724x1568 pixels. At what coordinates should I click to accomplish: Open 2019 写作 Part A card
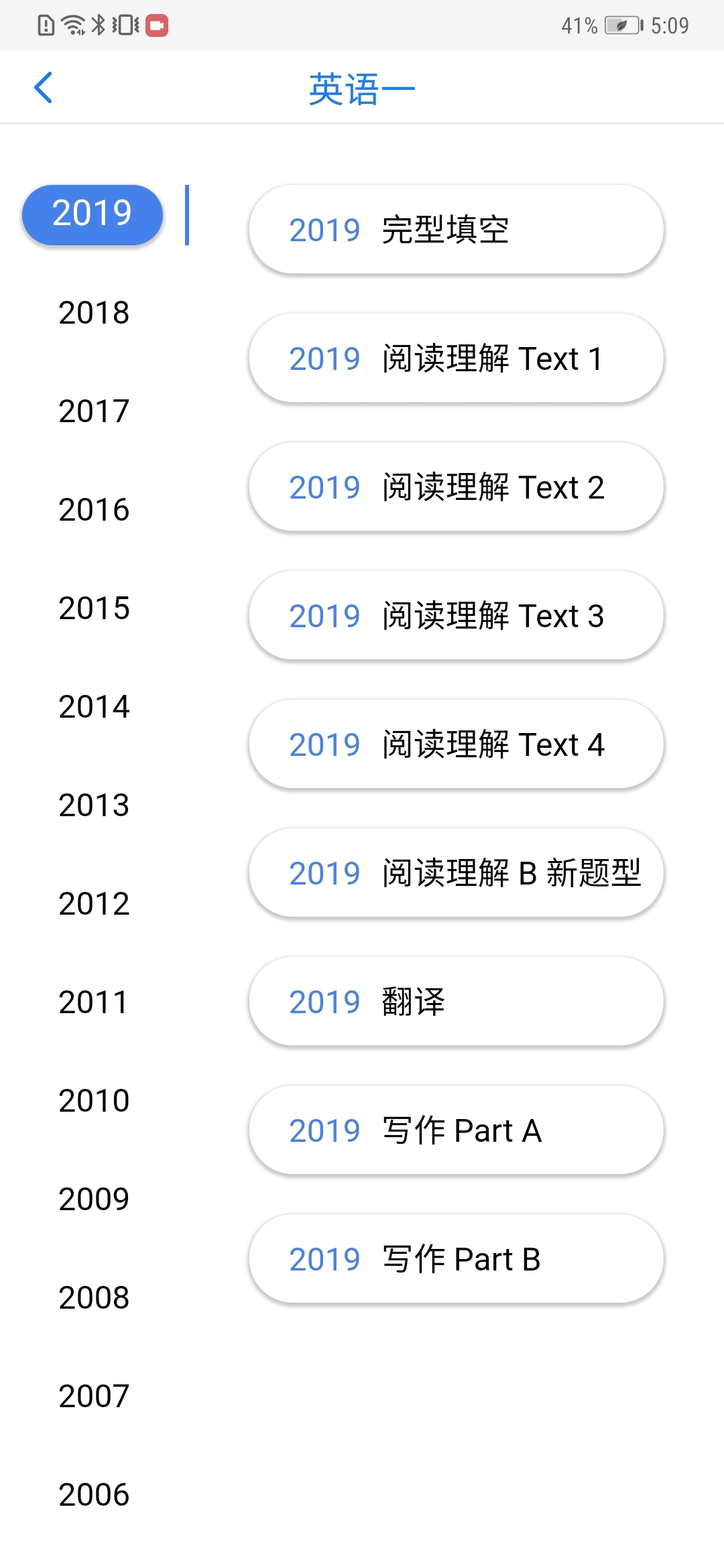point(455,1130)
